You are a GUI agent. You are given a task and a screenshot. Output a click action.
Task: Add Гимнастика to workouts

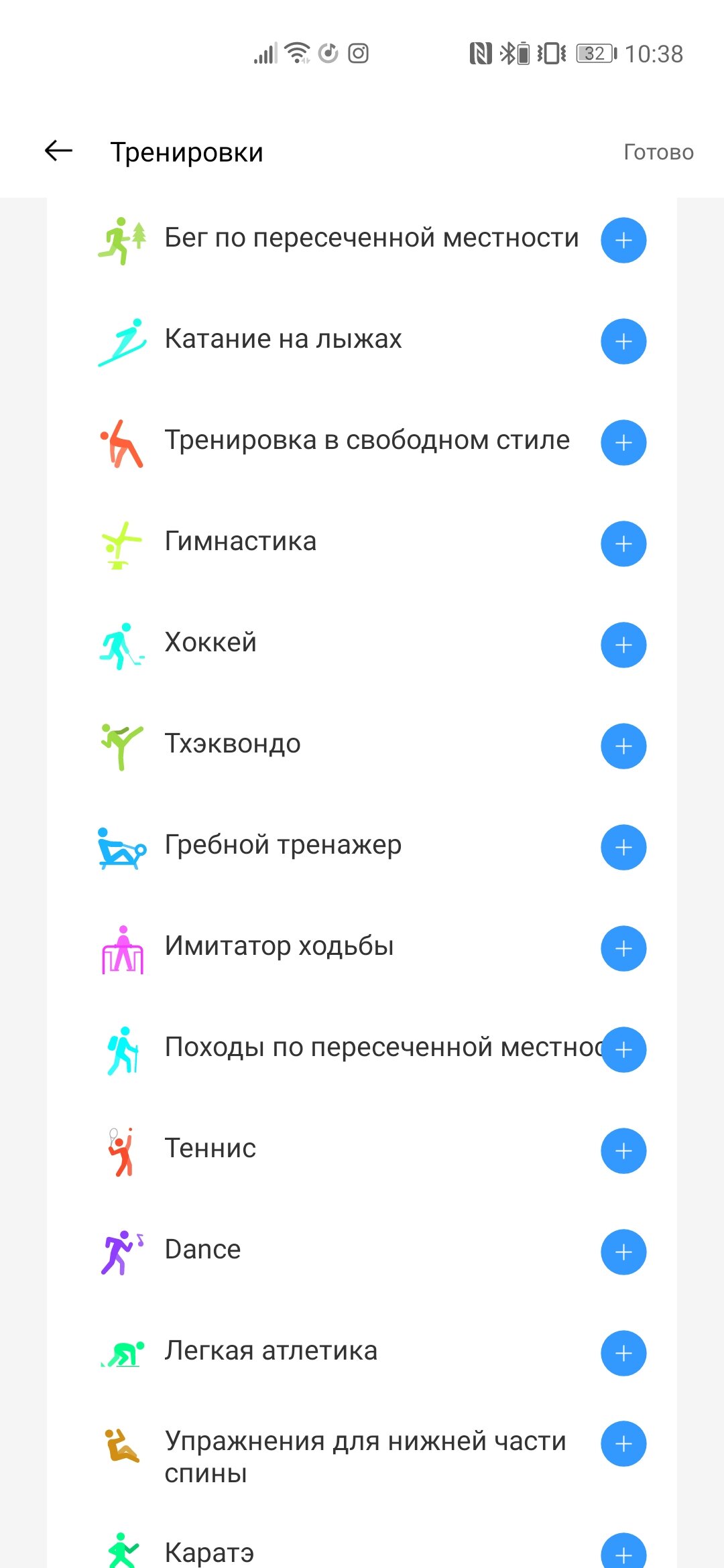click(623, 544)
